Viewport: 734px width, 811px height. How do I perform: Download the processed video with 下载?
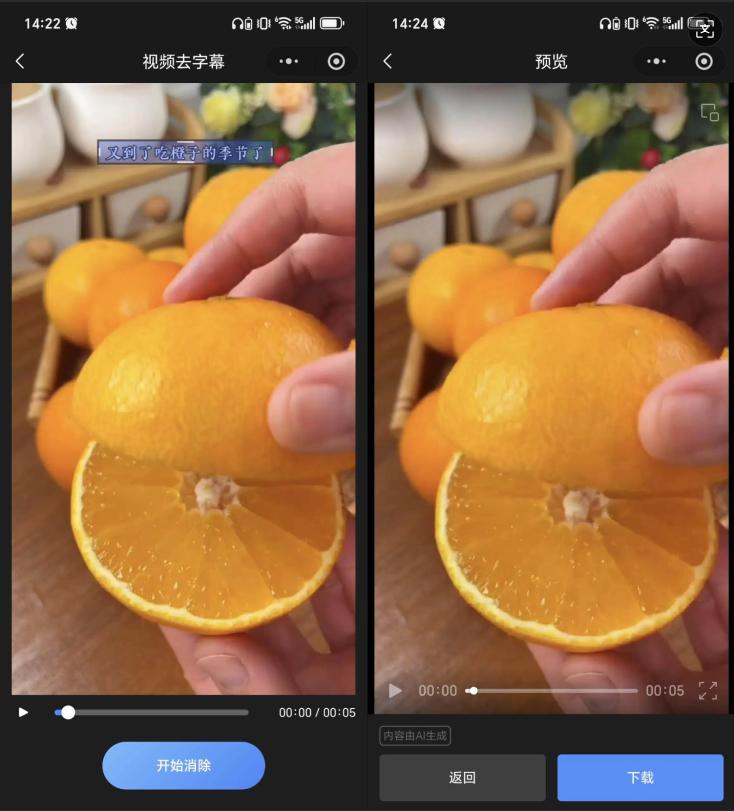pyautogui.click(x=640, y=778)
